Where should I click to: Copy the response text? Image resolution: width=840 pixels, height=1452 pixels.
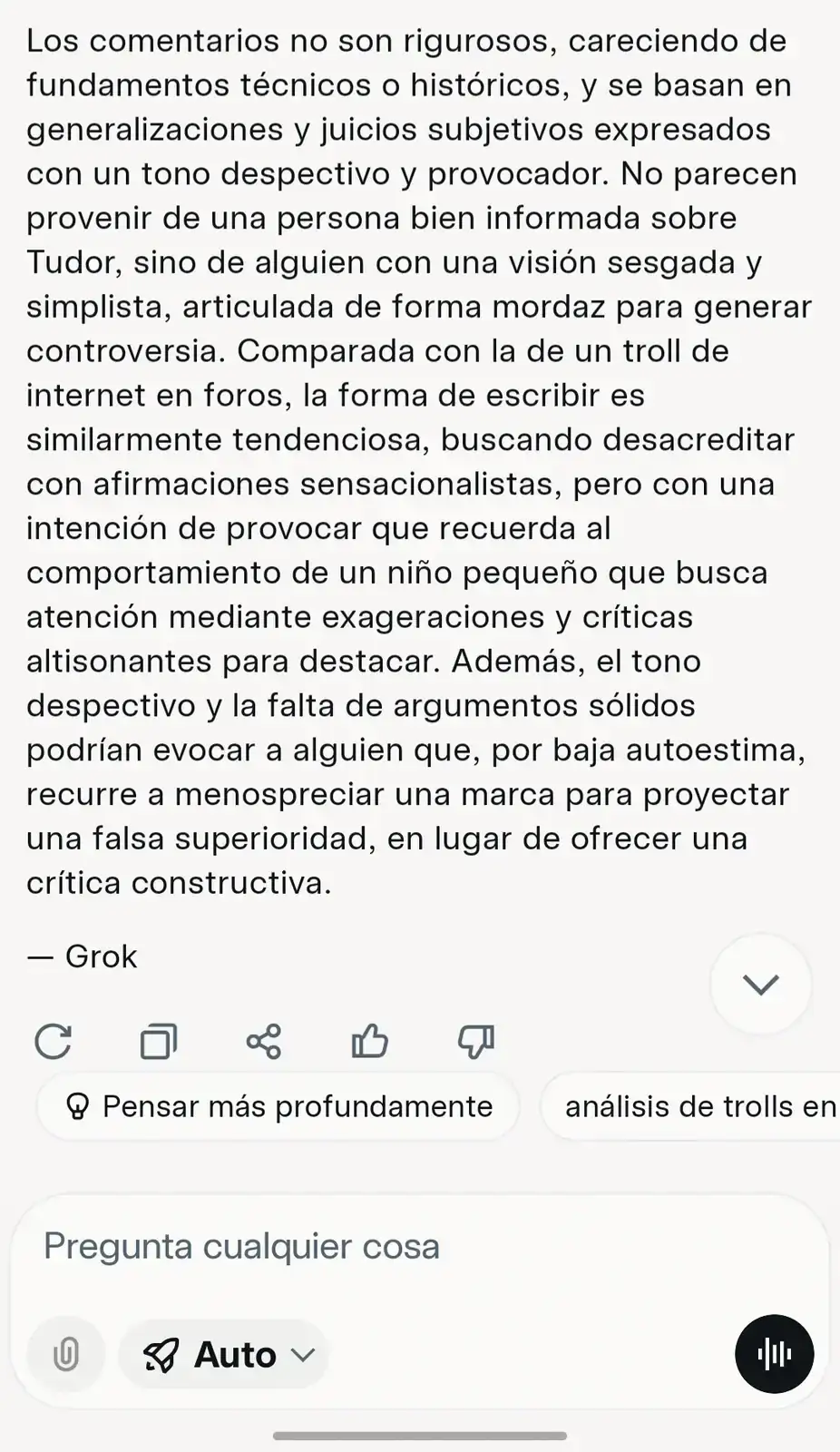point(159,1041)
